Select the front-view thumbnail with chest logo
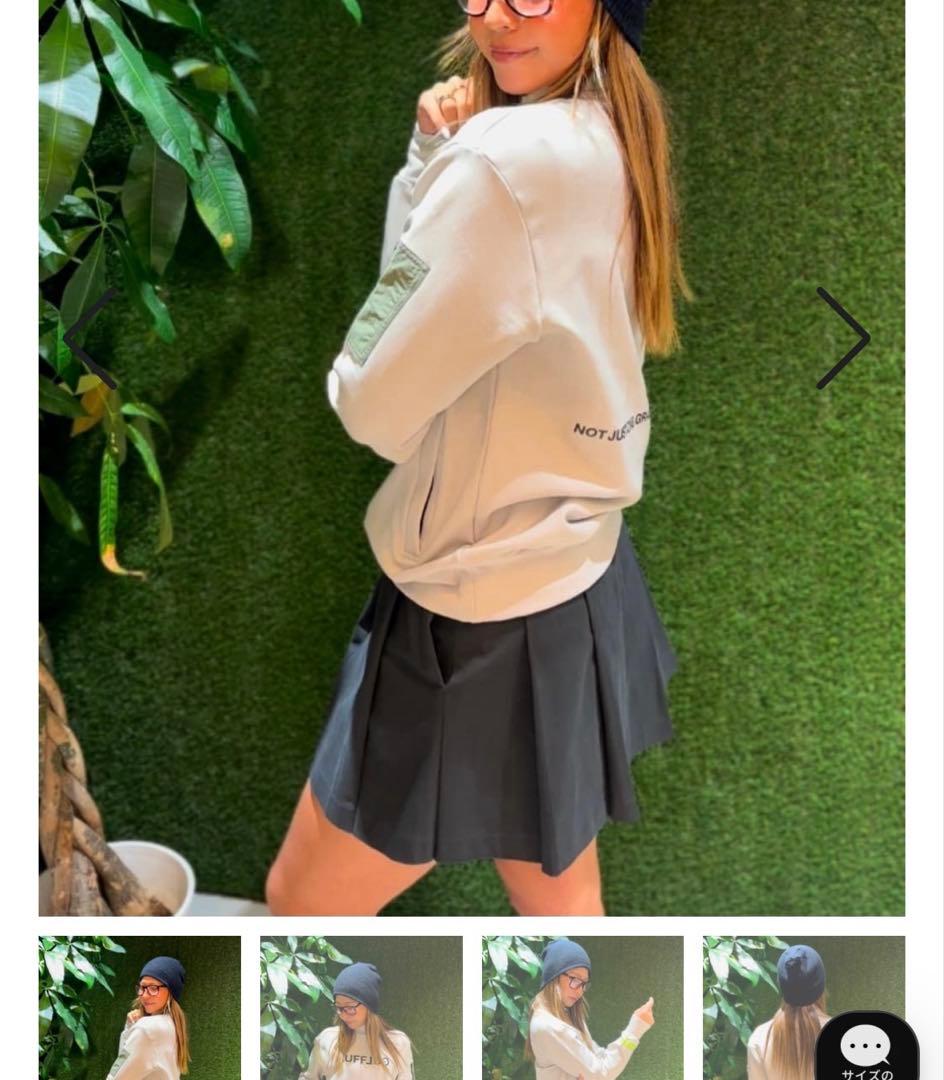944x1080 pixels. [x=361, y=1007]
